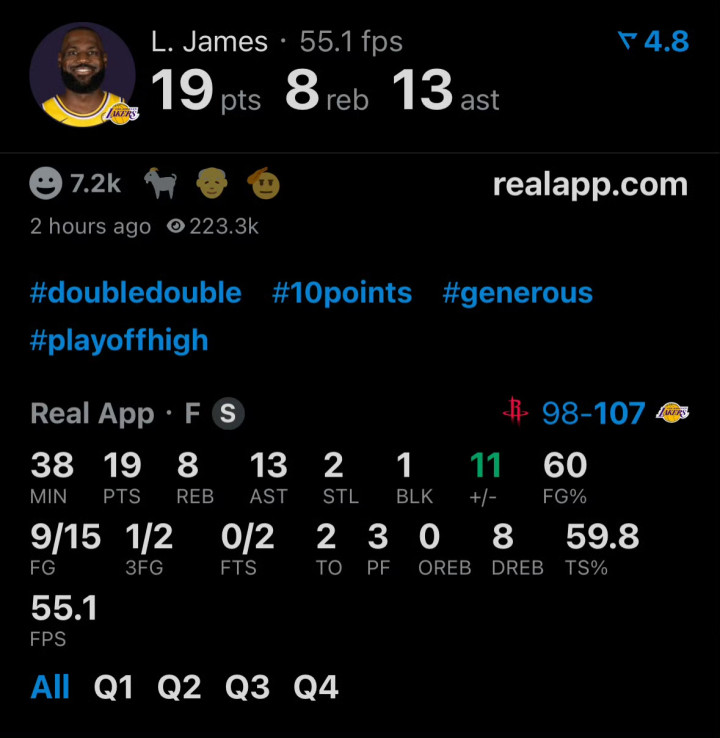Open the #10points hashtag
Viewport: 720px width, 738px height.
tap(342, 293)
